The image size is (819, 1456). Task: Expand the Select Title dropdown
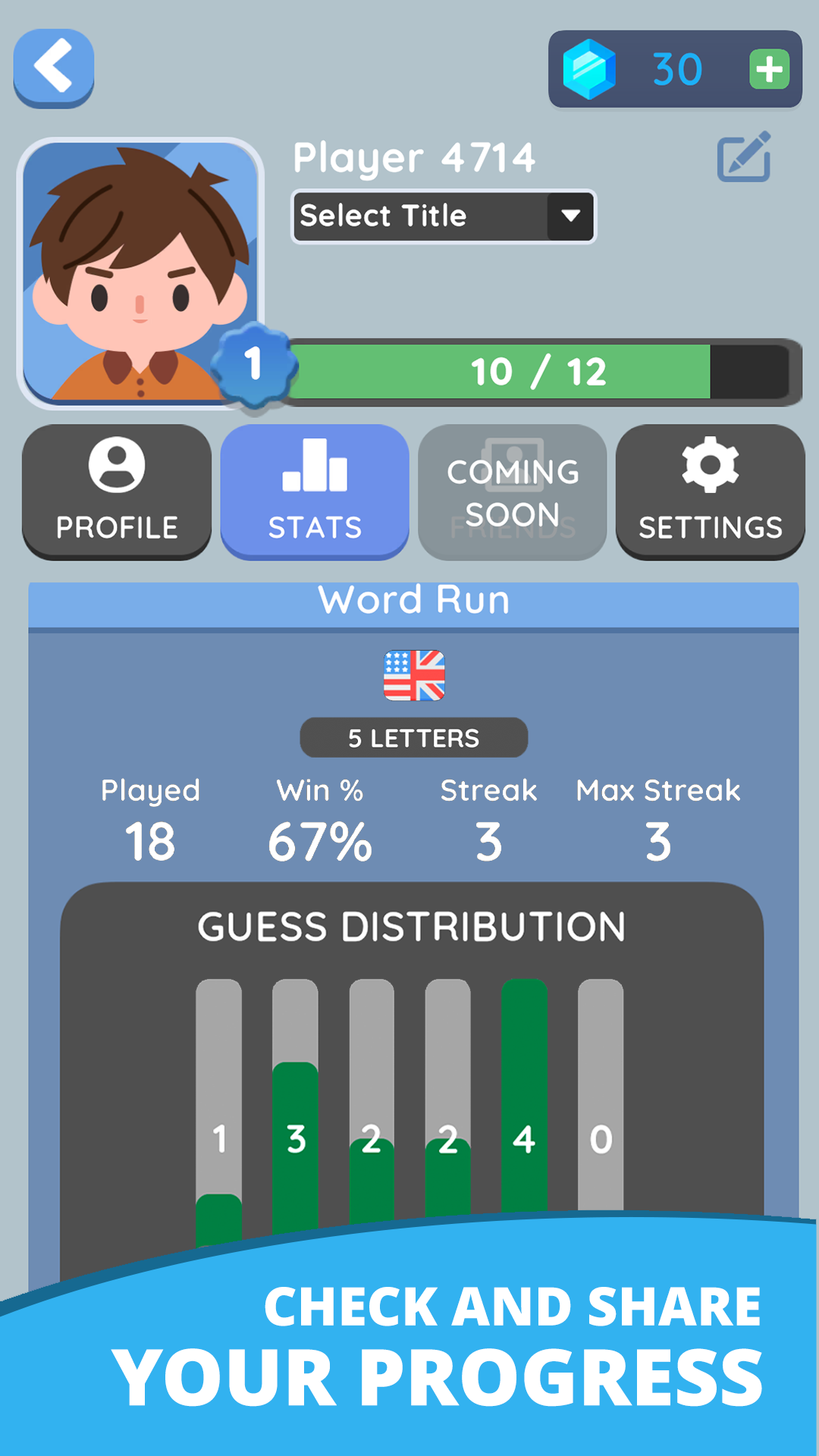point(444,217)
